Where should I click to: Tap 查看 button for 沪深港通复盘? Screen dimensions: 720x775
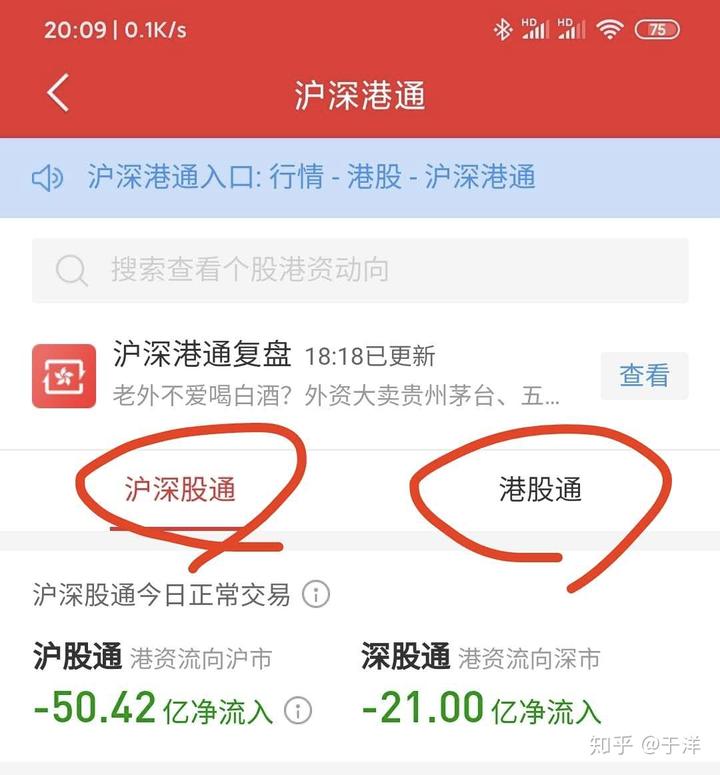pos(644,376)
